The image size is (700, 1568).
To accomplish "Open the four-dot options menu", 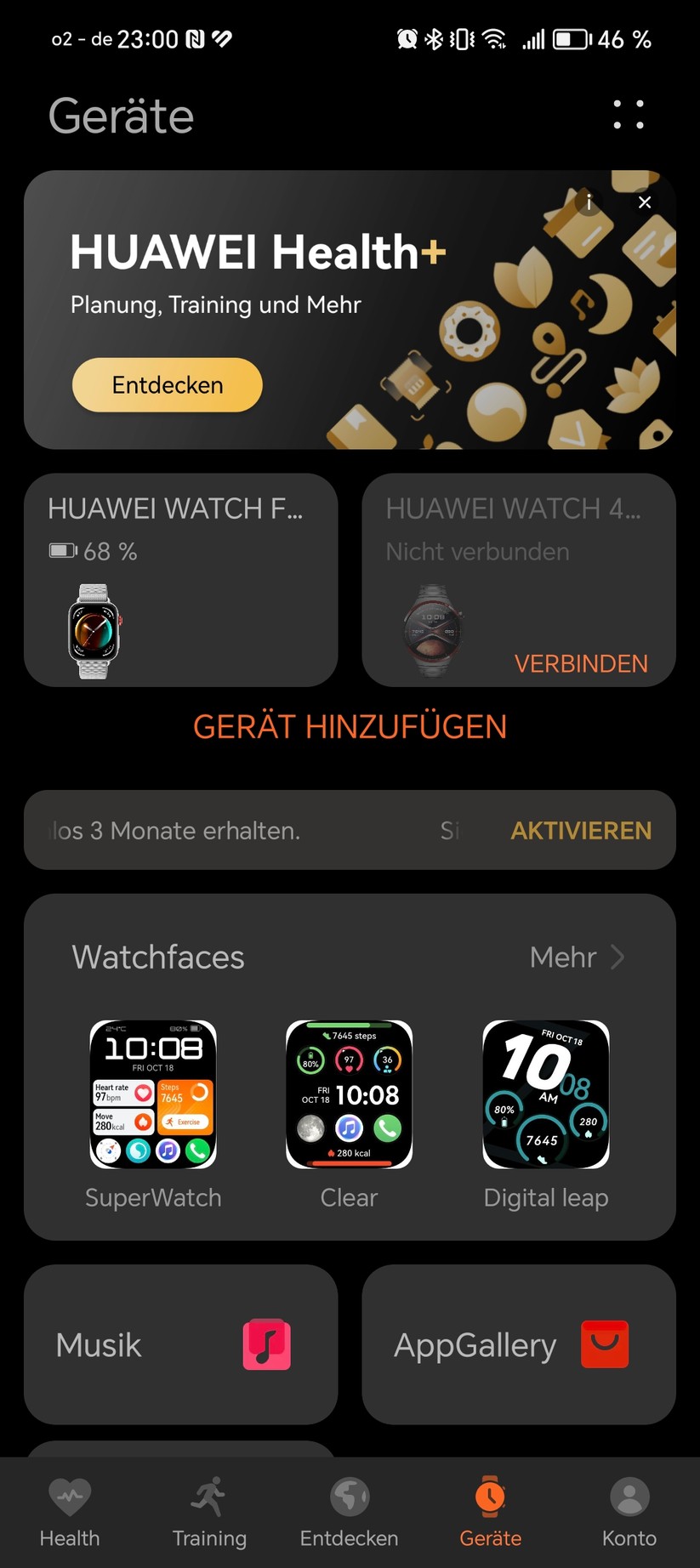I will point(629,115).
